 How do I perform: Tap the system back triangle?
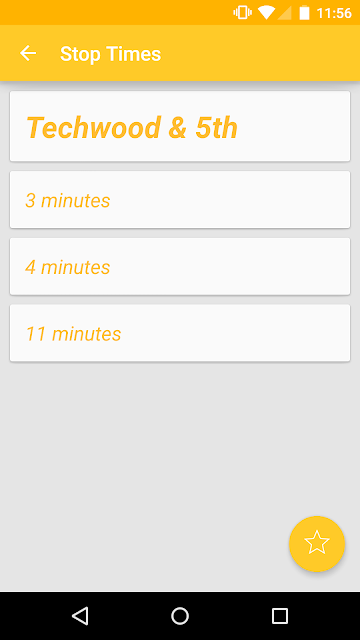click(80, 616)
